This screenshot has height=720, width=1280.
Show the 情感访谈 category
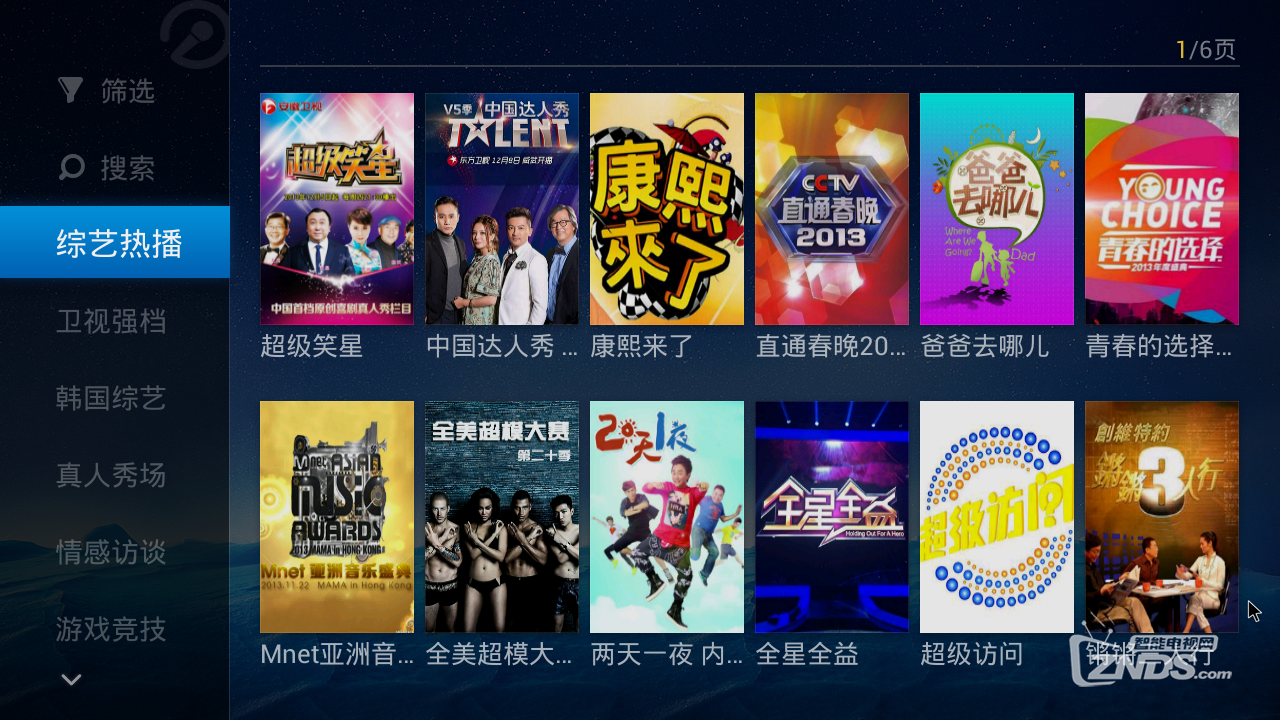(111, 552)
